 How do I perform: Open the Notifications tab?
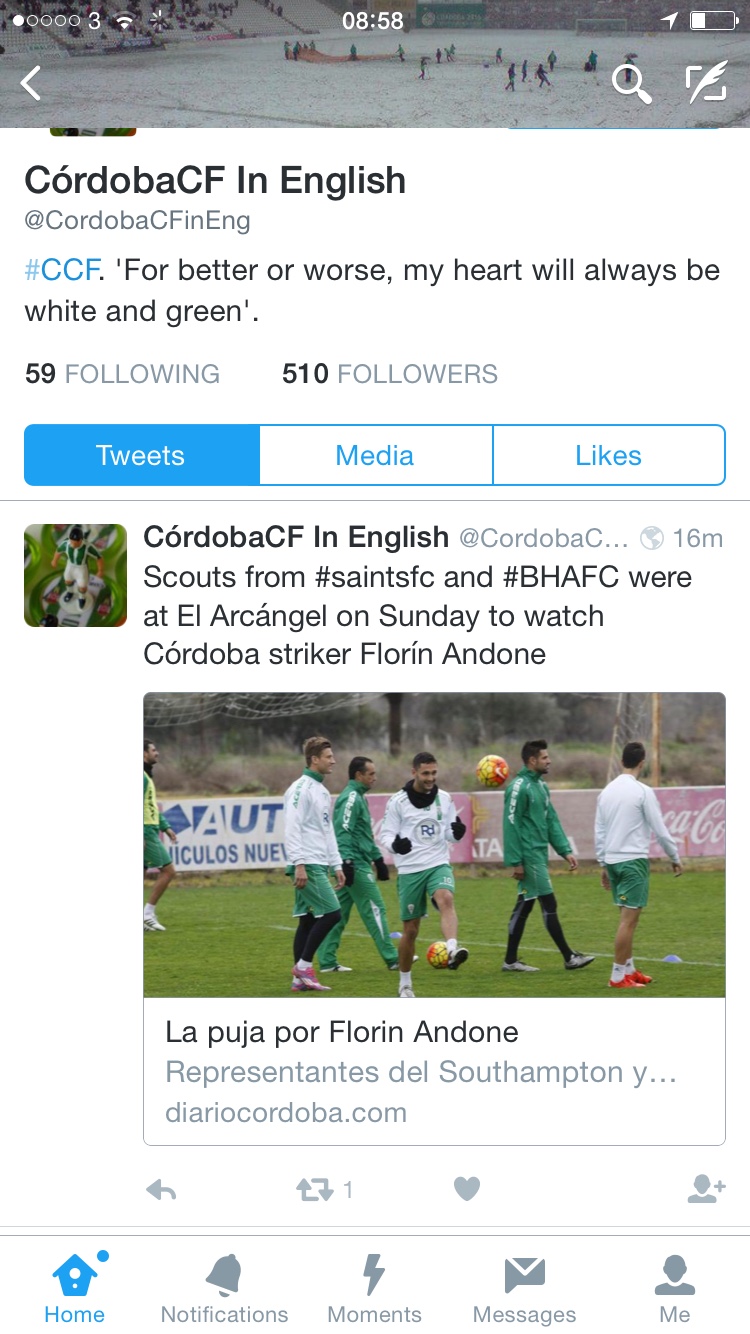[x=224, y=1288]
